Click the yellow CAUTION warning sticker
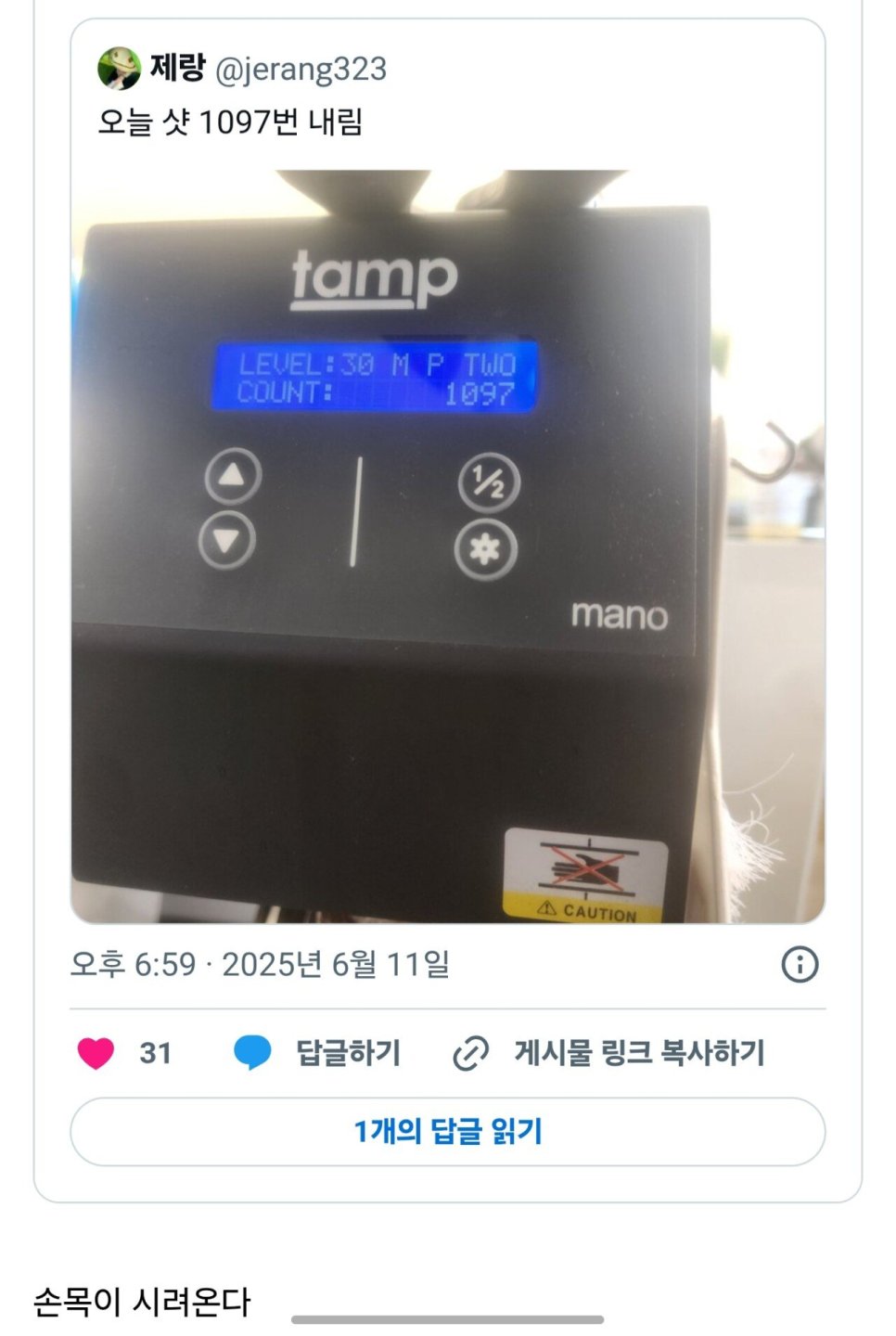The width and height of the screenshot is (896, 1336). click(584, 874)
